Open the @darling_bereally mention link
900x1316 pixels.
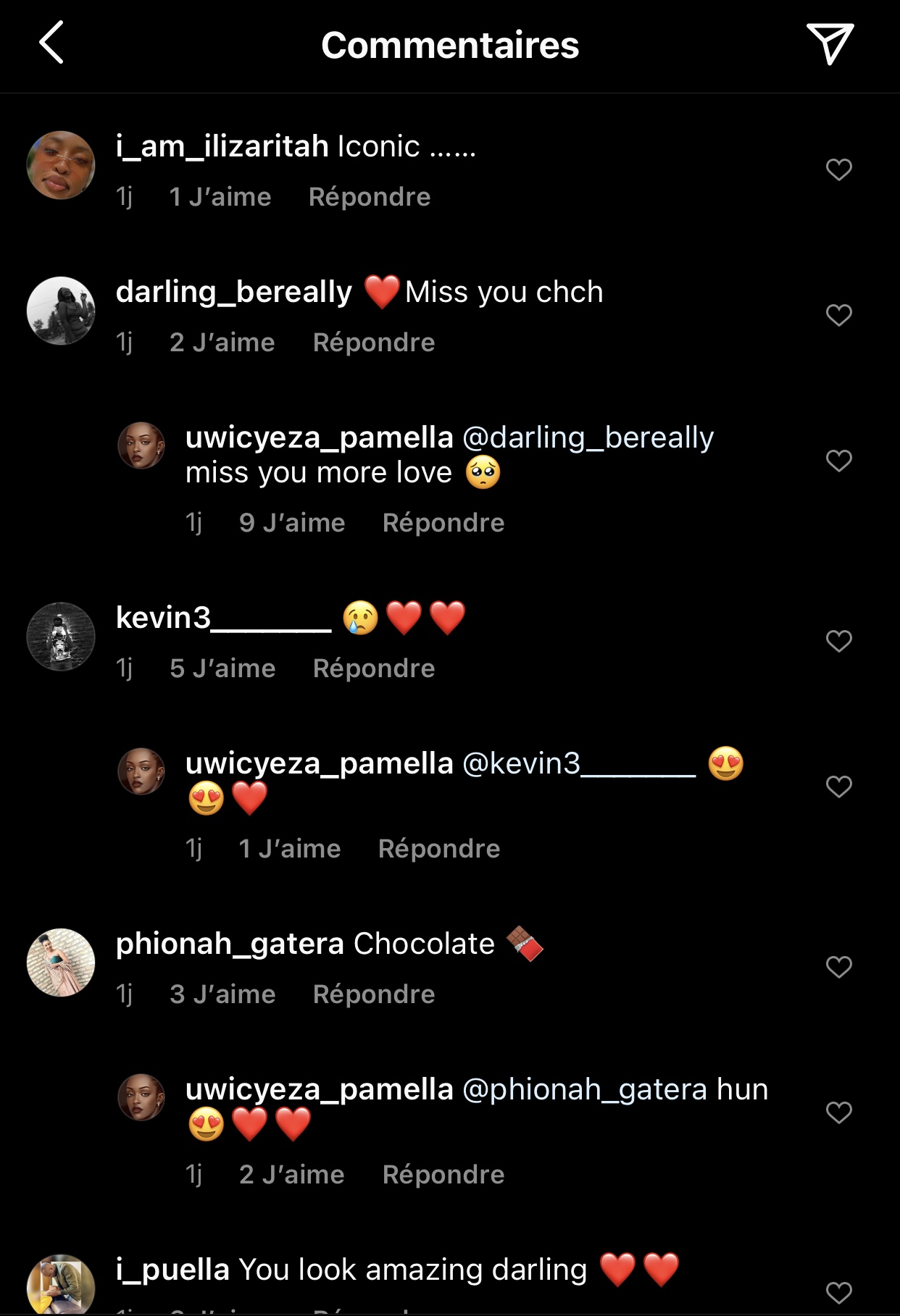pyautogui.click(x=588, y=437)
